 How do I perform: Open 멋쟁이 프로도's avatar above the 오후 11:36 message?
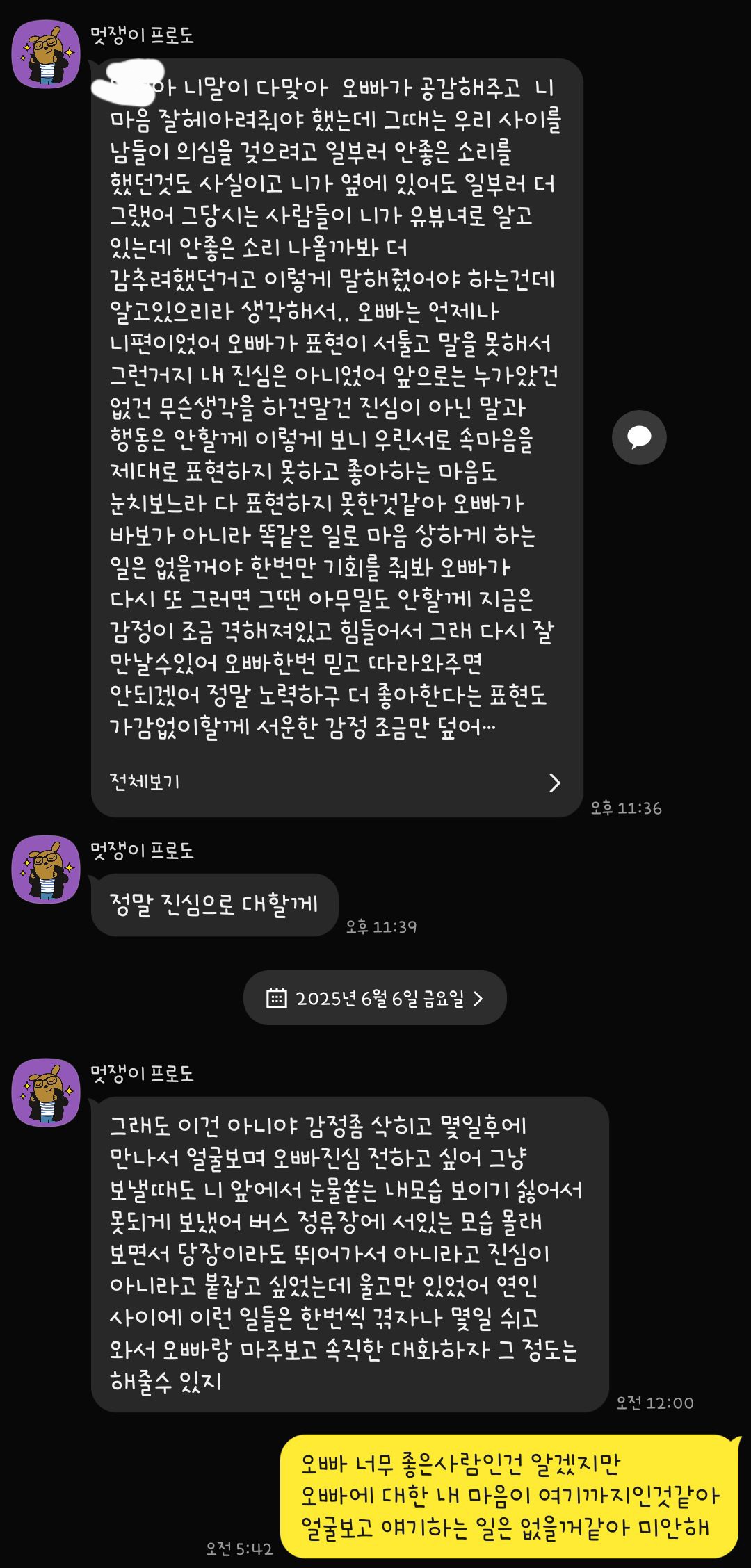point(46,54)
